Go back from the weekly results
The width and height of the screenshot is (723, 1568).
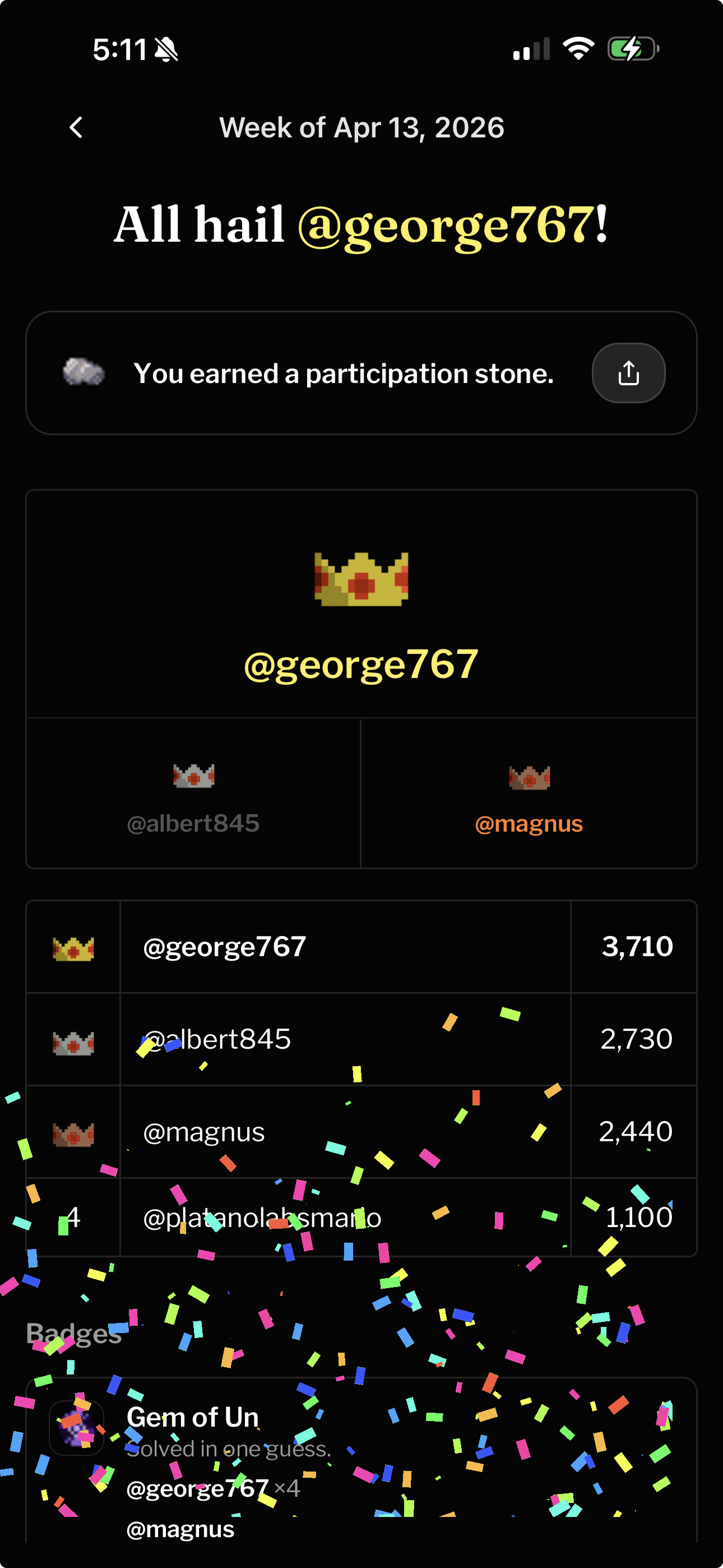[76, 128]
